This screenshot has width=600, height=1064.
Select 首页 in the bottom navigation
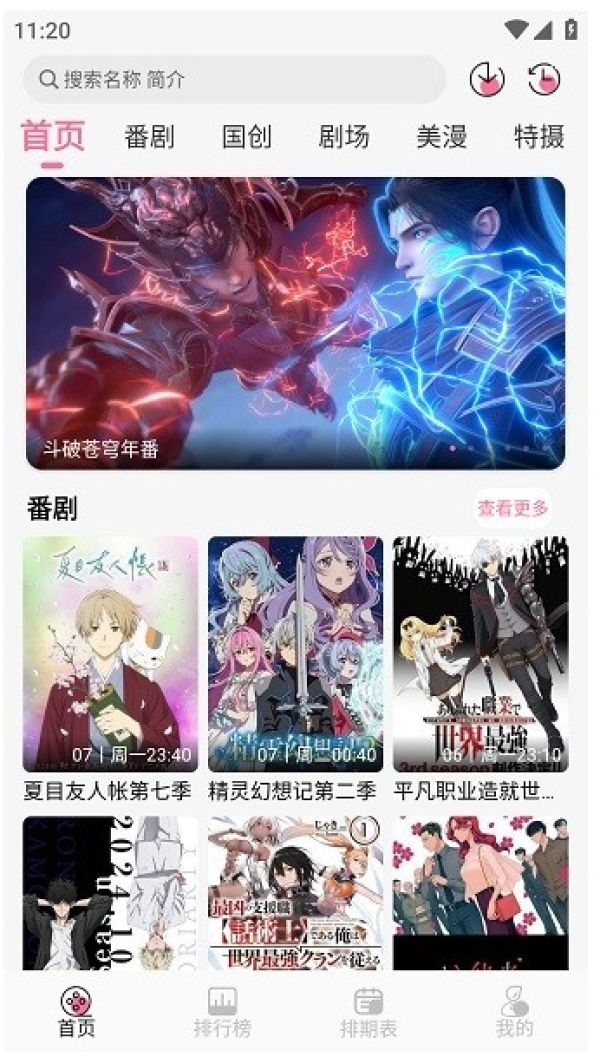[x=75, y=1011]
